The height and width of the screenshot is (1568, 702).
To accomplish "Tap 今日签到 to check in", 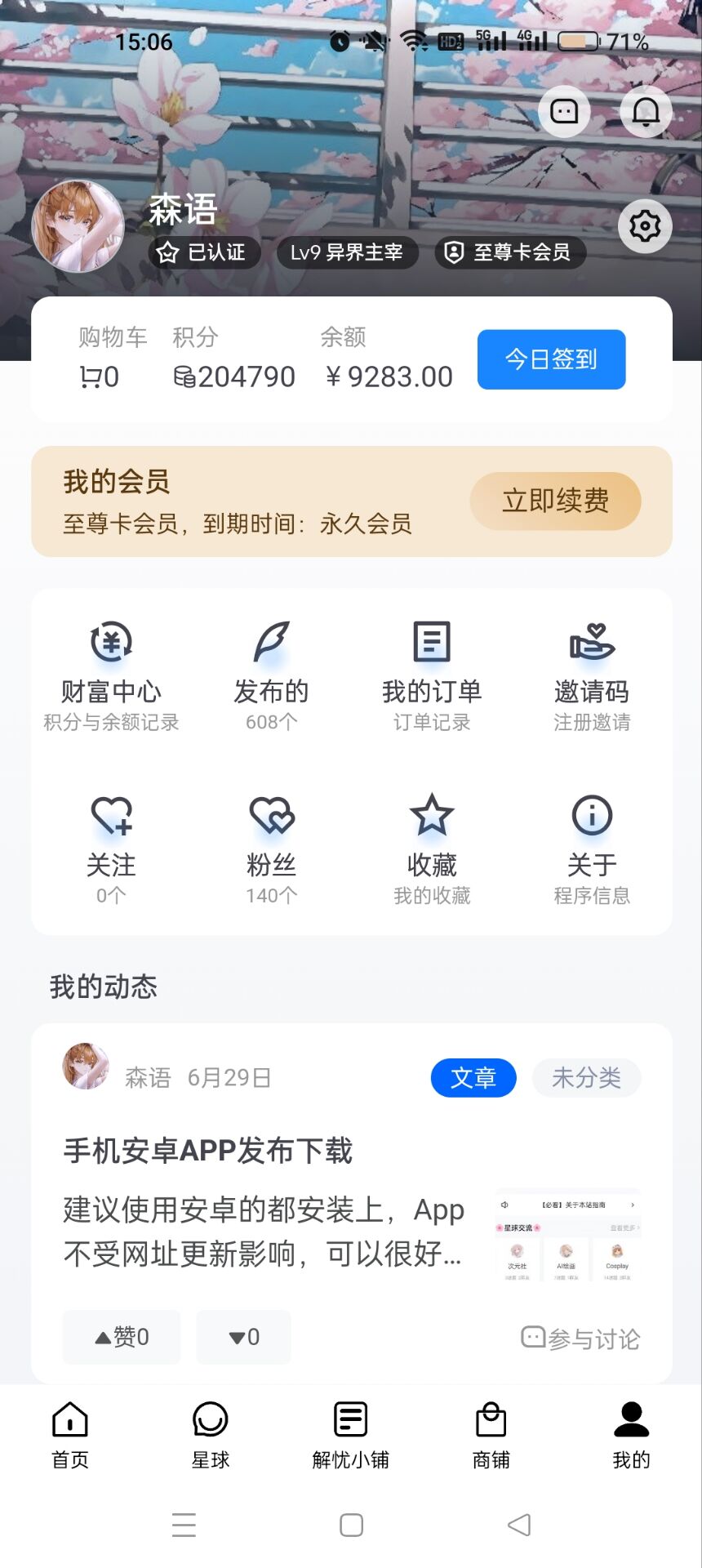I will pos(551,359).
